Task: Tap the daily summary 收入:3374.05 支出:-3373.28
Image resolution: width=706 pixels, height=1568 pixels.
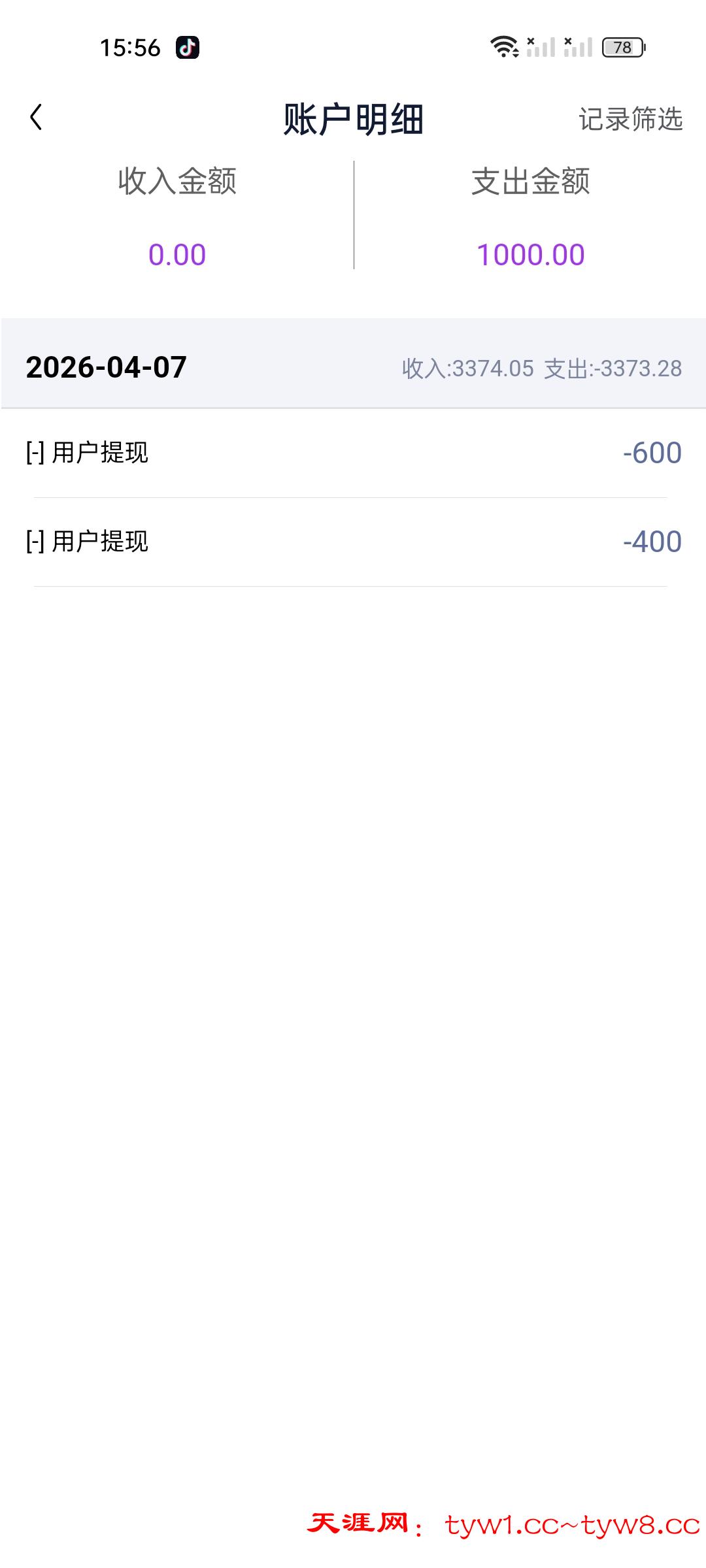Action: point(541,369)
